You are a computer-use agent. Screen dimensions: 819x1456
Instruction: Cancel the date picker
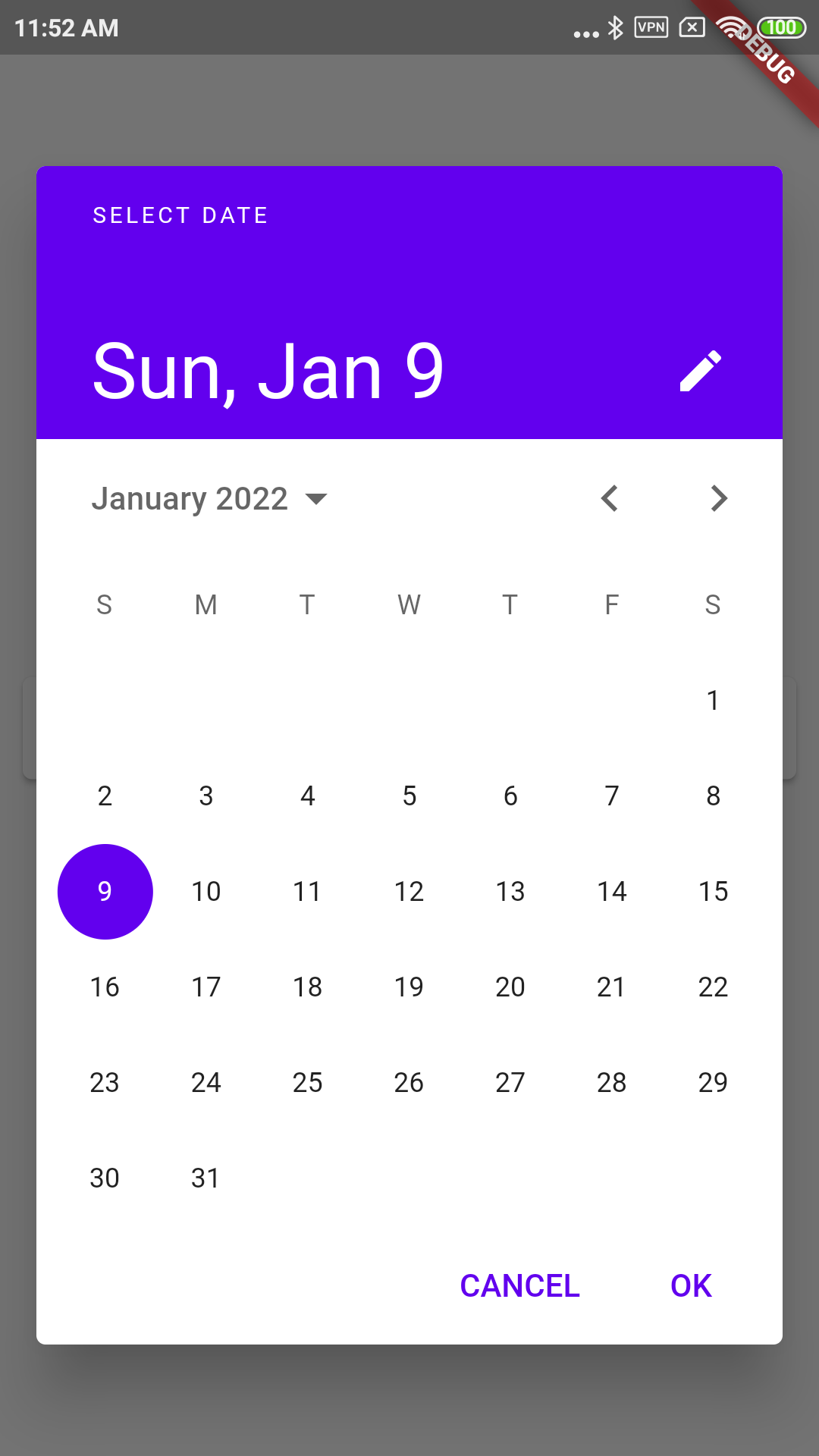point(520,1286)
